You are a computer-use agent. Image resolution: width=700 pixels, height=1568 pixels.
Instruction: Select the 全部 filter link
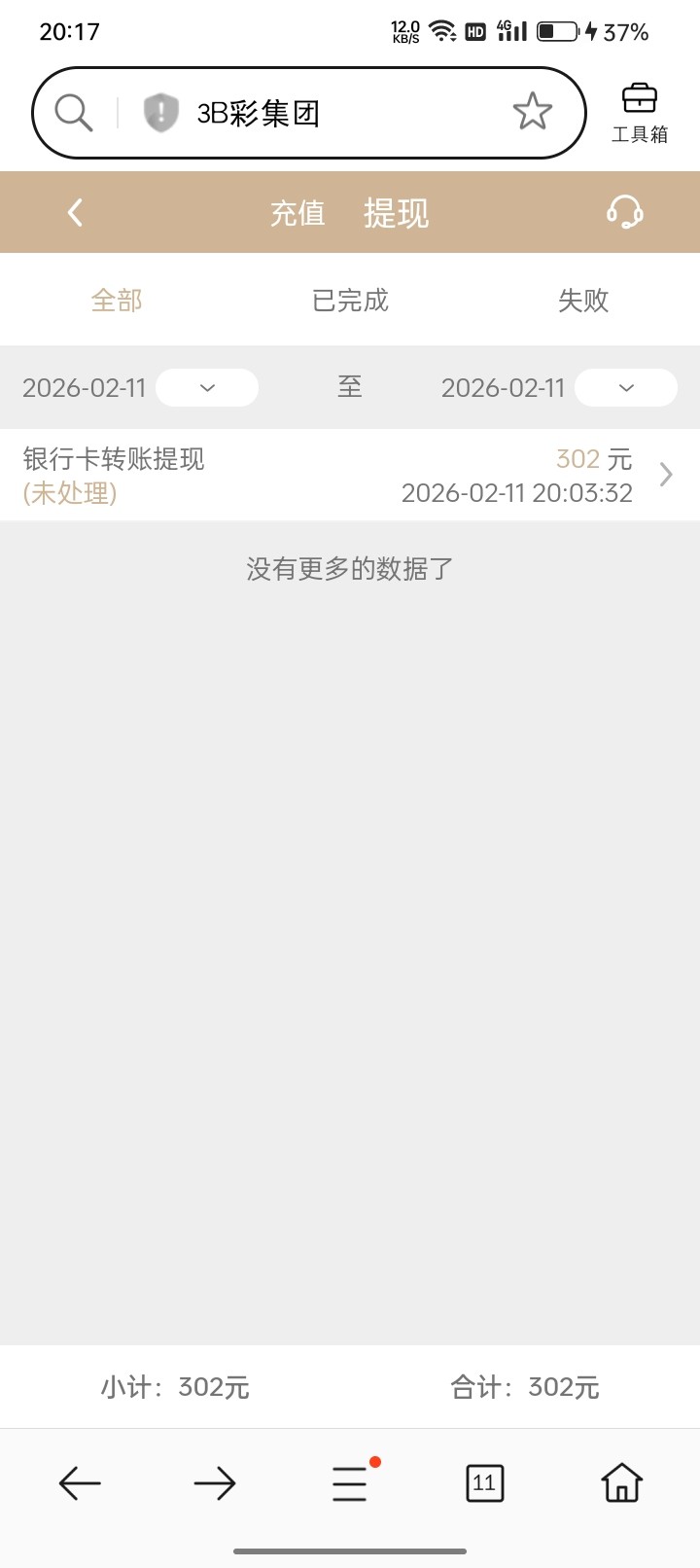pyautogui.click(x=116, y=300)
